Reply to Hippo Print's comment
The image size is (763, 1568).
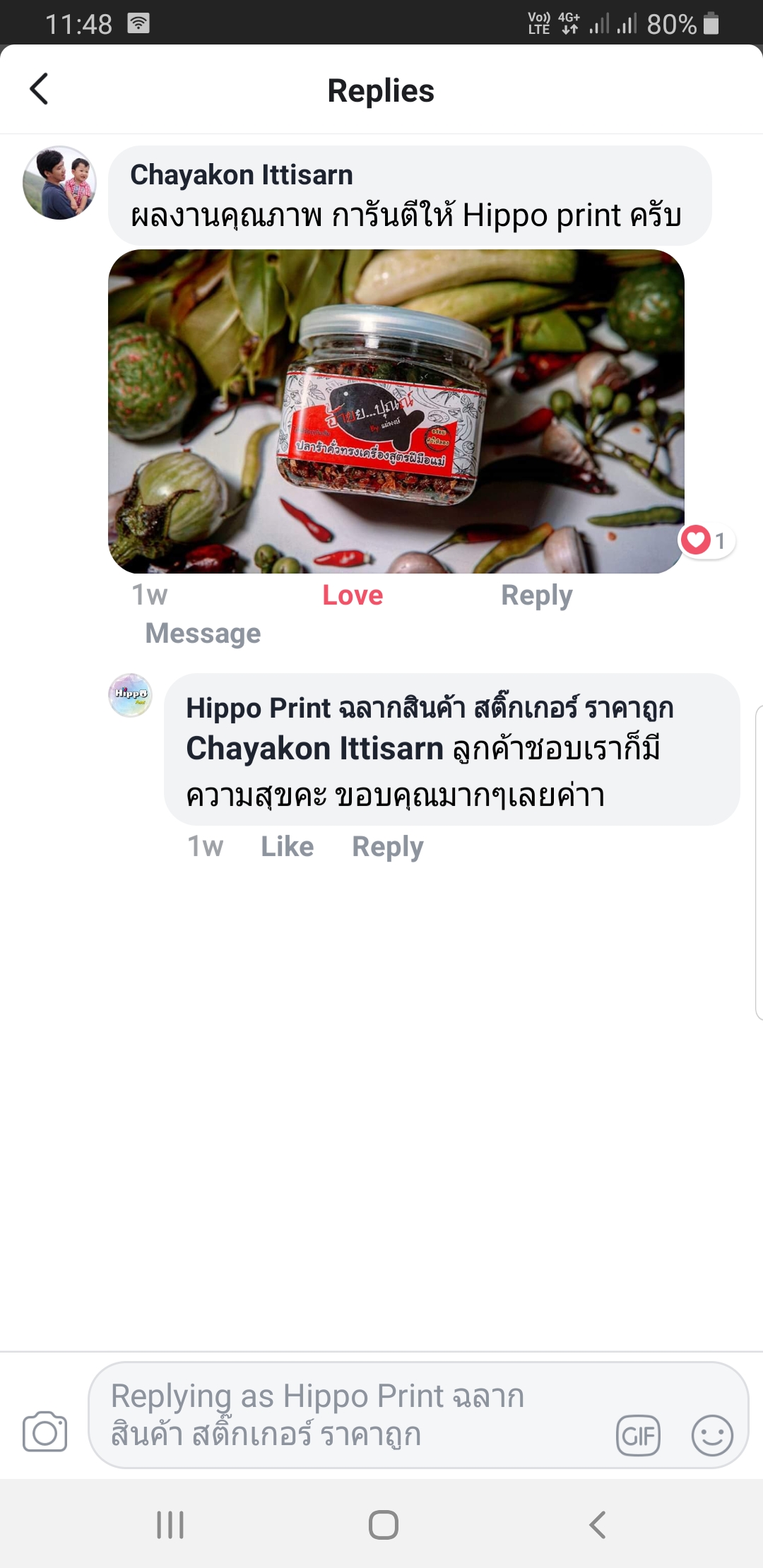(x=387, y=846)
